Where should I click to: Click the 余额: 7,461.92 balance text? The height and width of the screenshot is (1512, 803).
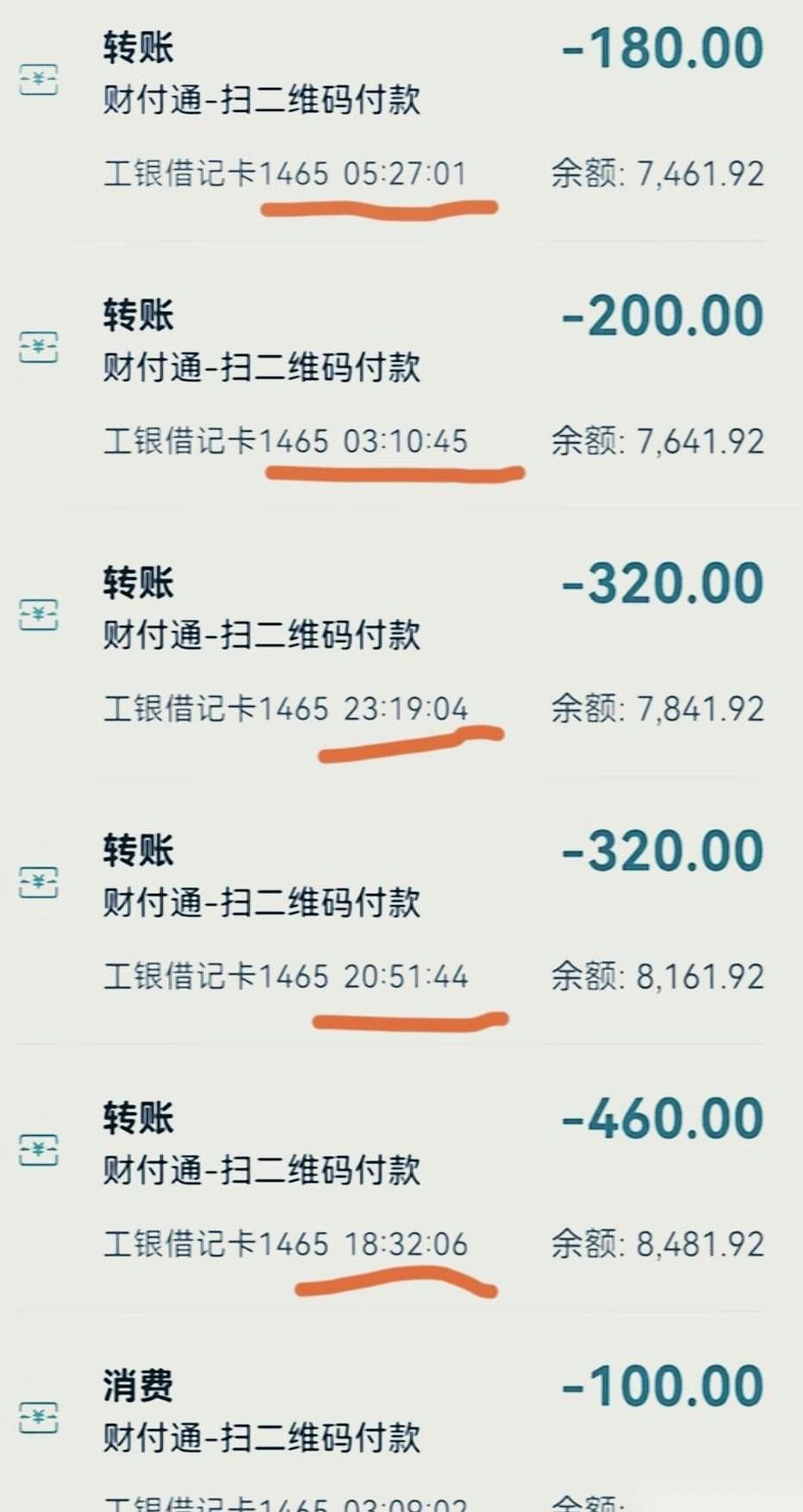(657, 173)
